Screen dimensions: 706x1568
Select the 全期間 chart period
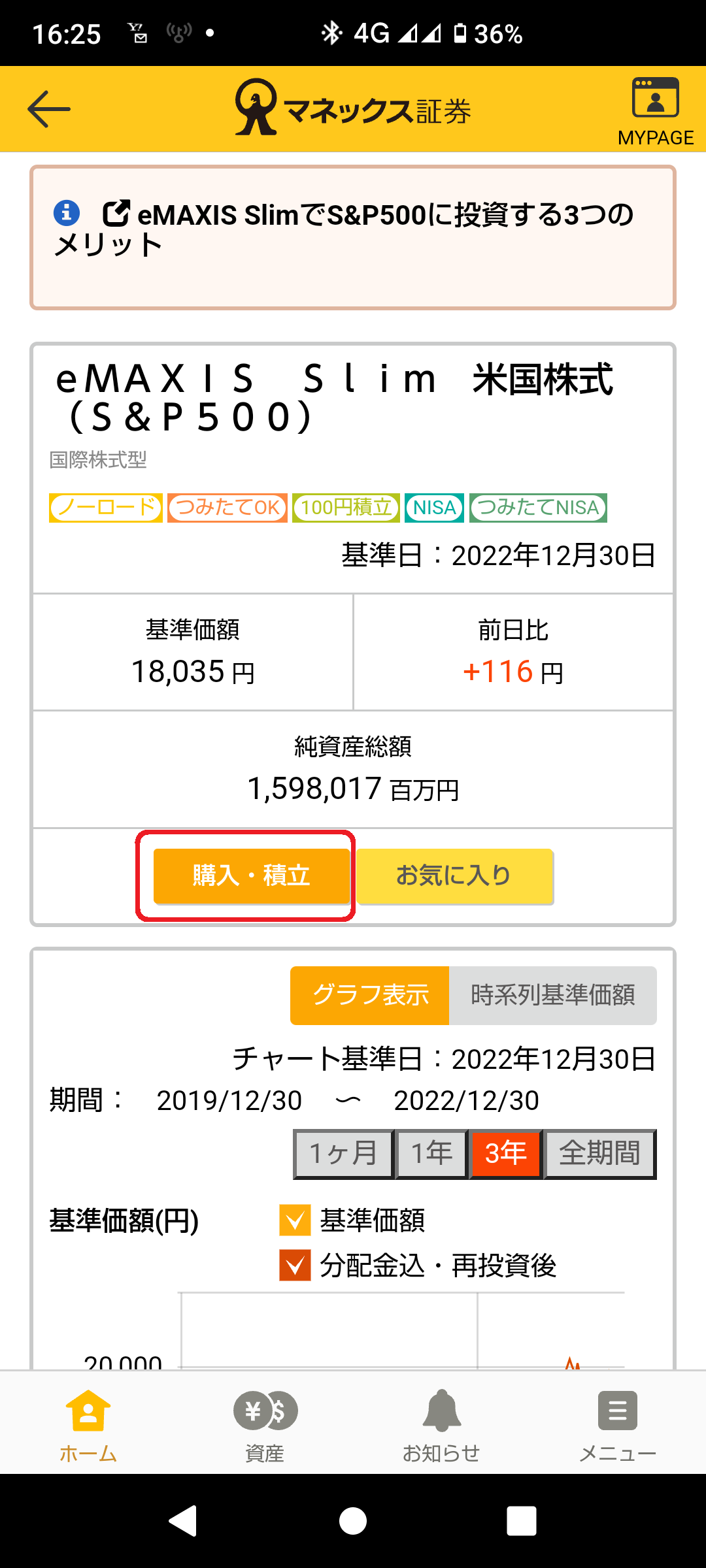[x=600, y=1154]
